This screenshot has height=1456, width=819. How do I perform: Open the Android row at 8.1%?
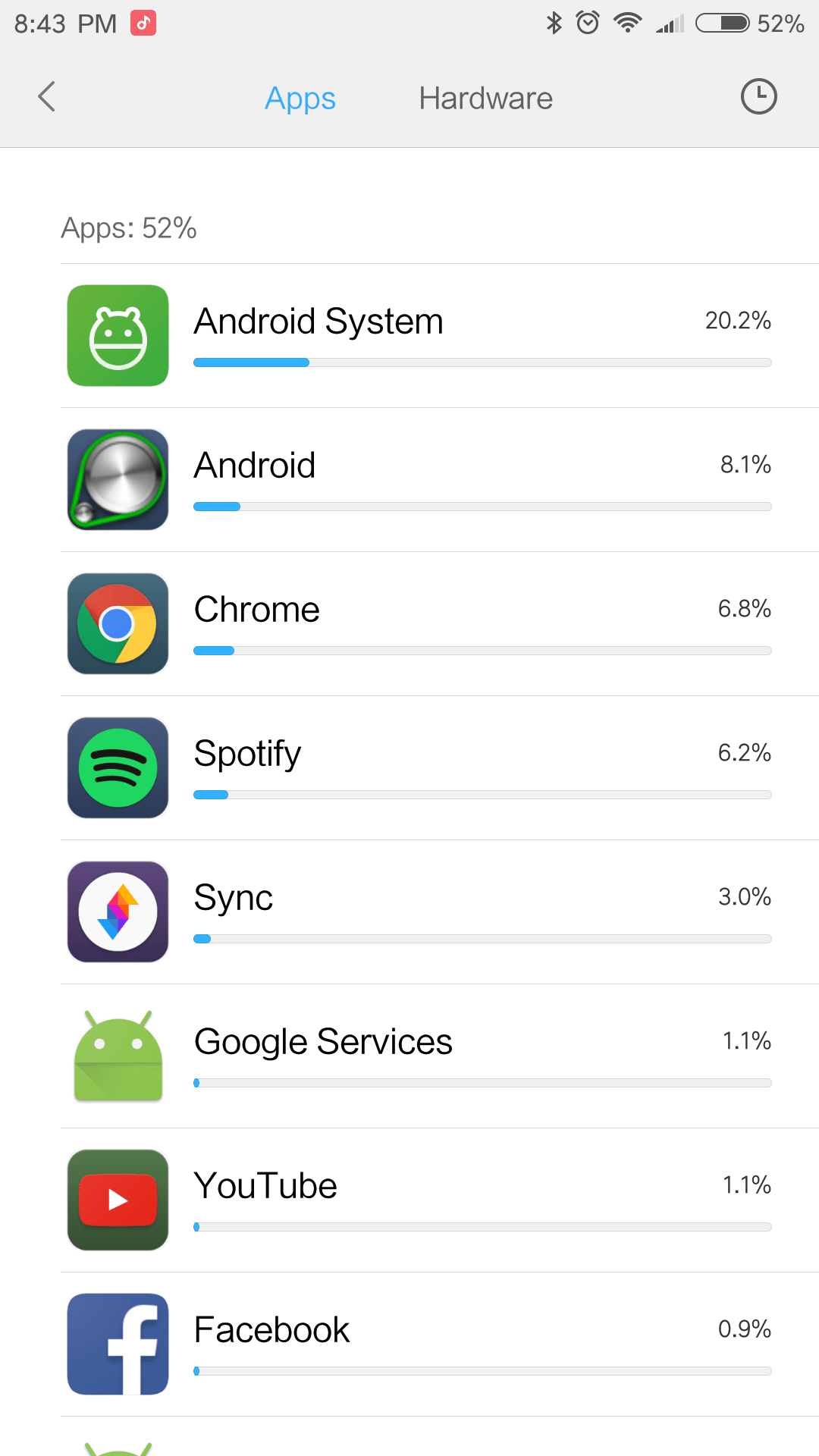pyautogui.click(x=440, y=480)
